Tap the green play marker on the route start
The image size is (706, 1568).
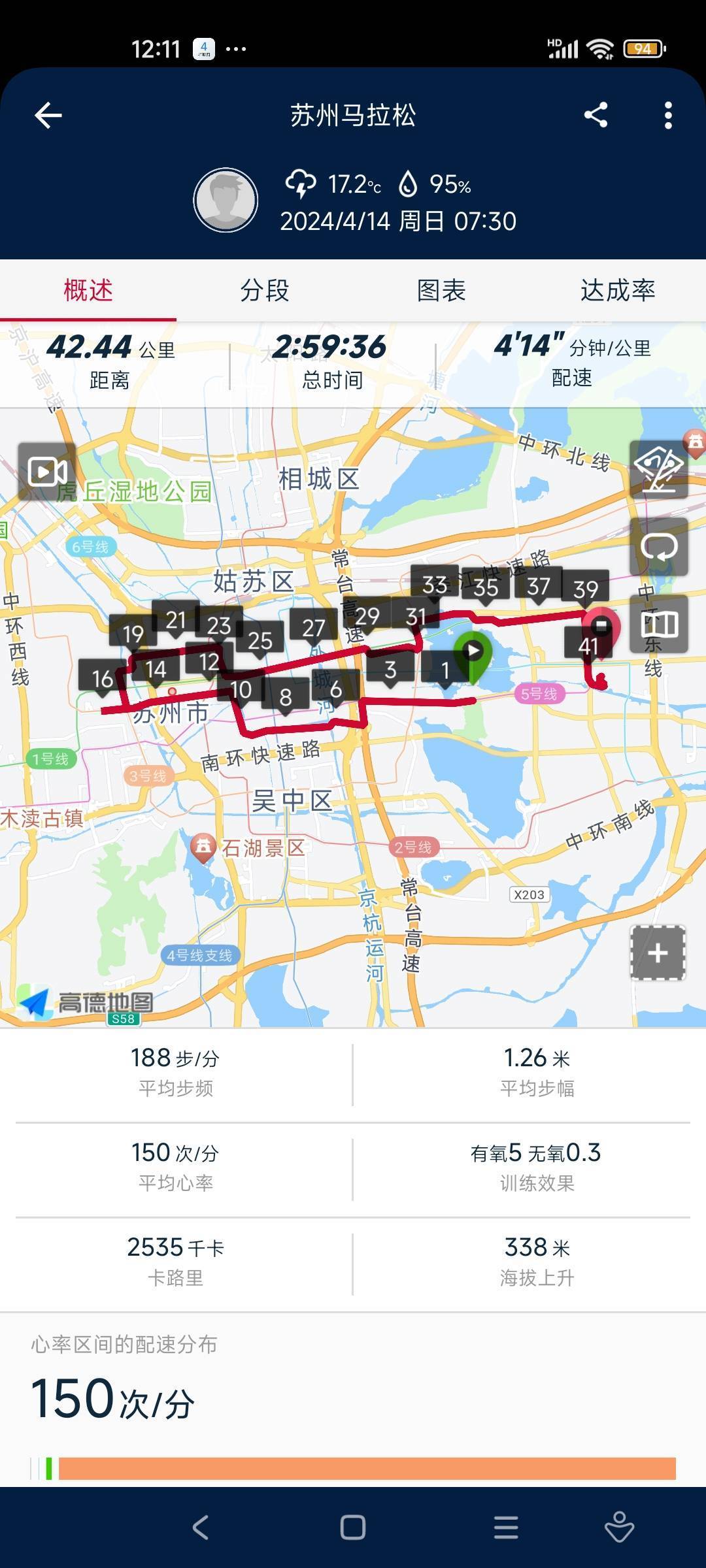[473, 651]
